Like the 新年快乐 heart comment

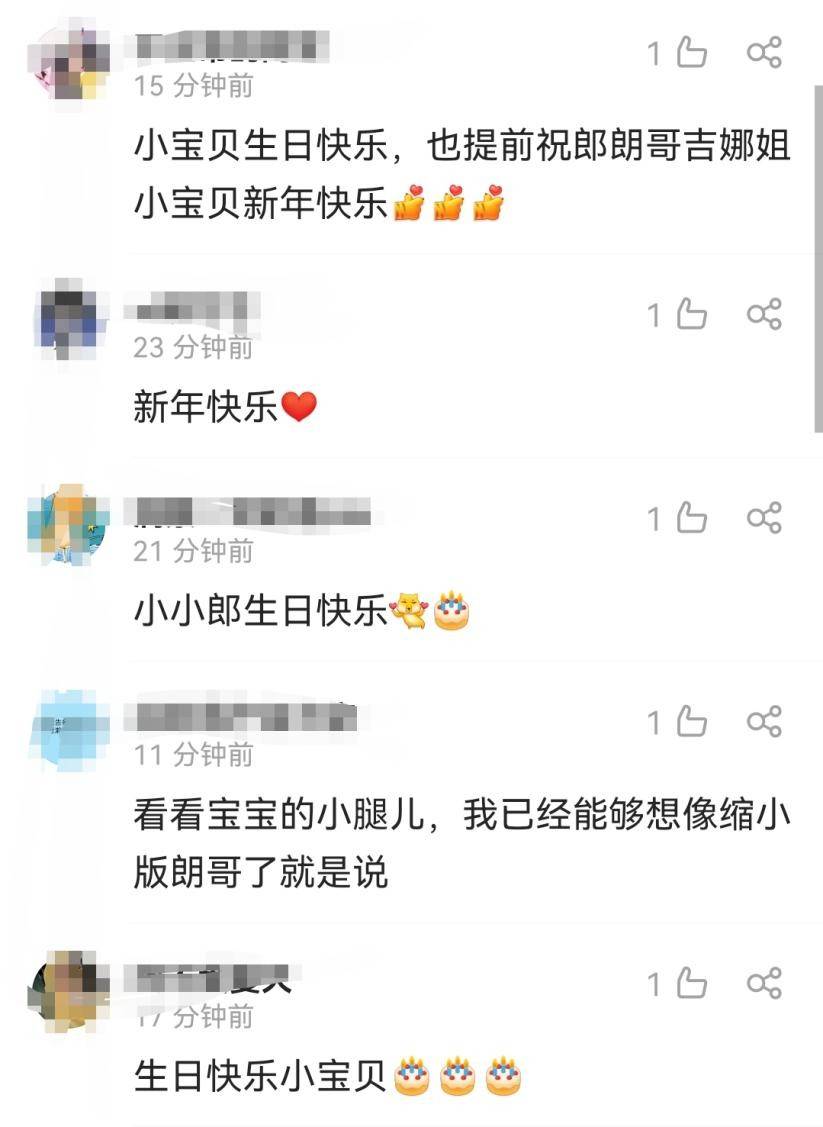click(x=691, y=315)
